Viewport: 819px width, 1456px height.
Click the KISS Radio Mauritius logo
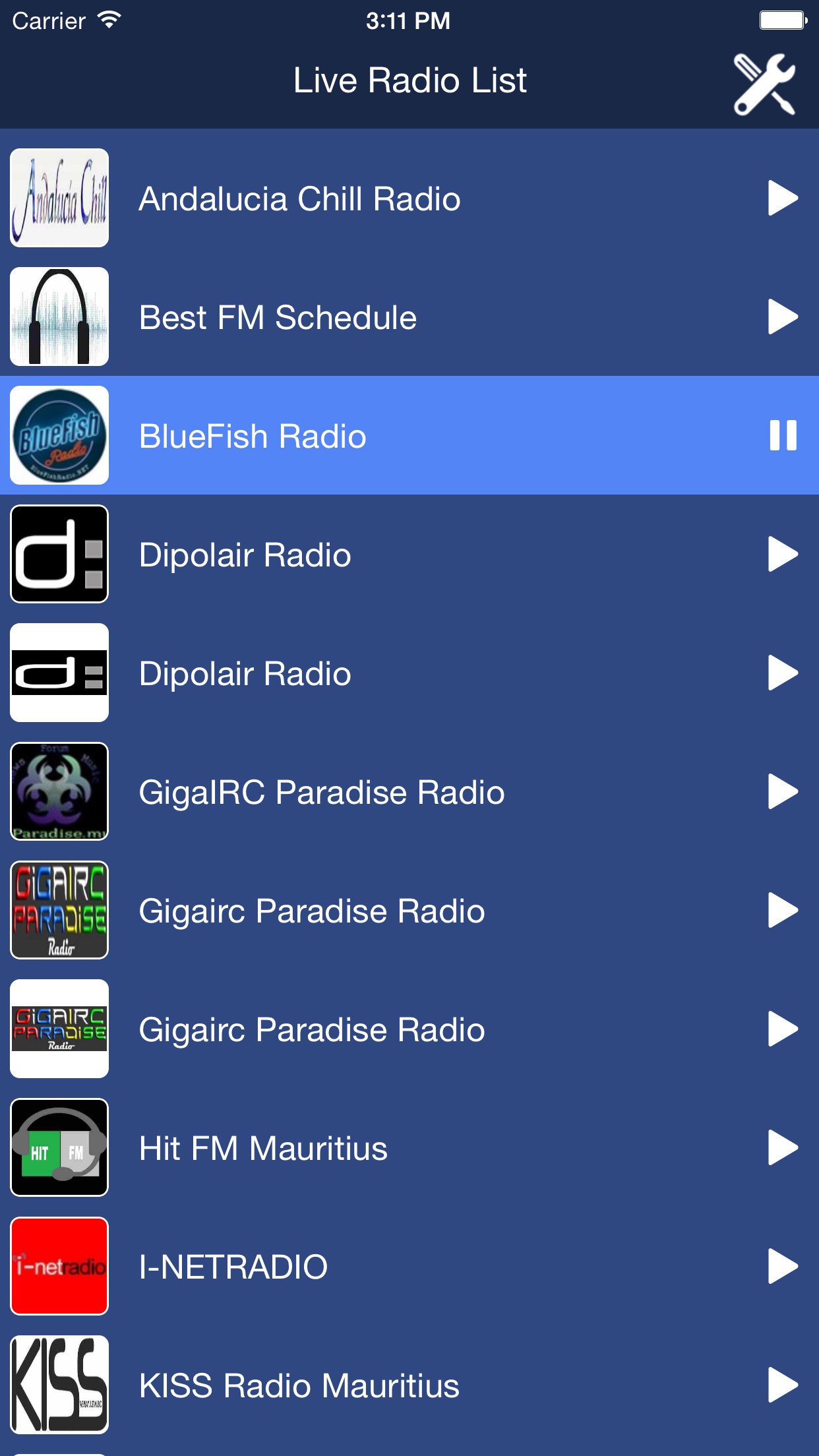tap(59, 1385)
